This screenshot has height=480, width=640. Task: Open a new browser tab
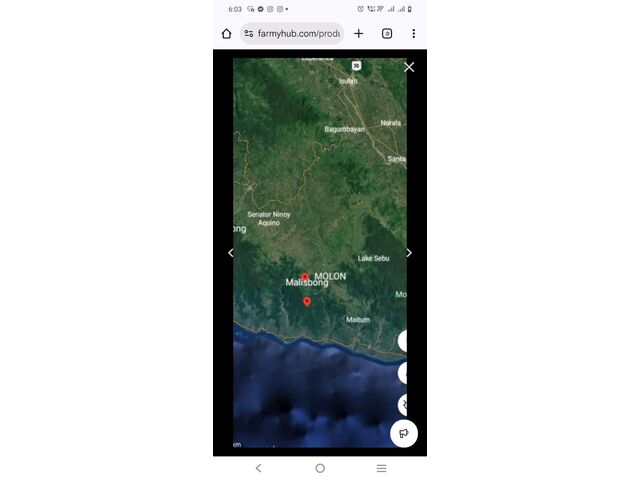[x=359, y=34]
